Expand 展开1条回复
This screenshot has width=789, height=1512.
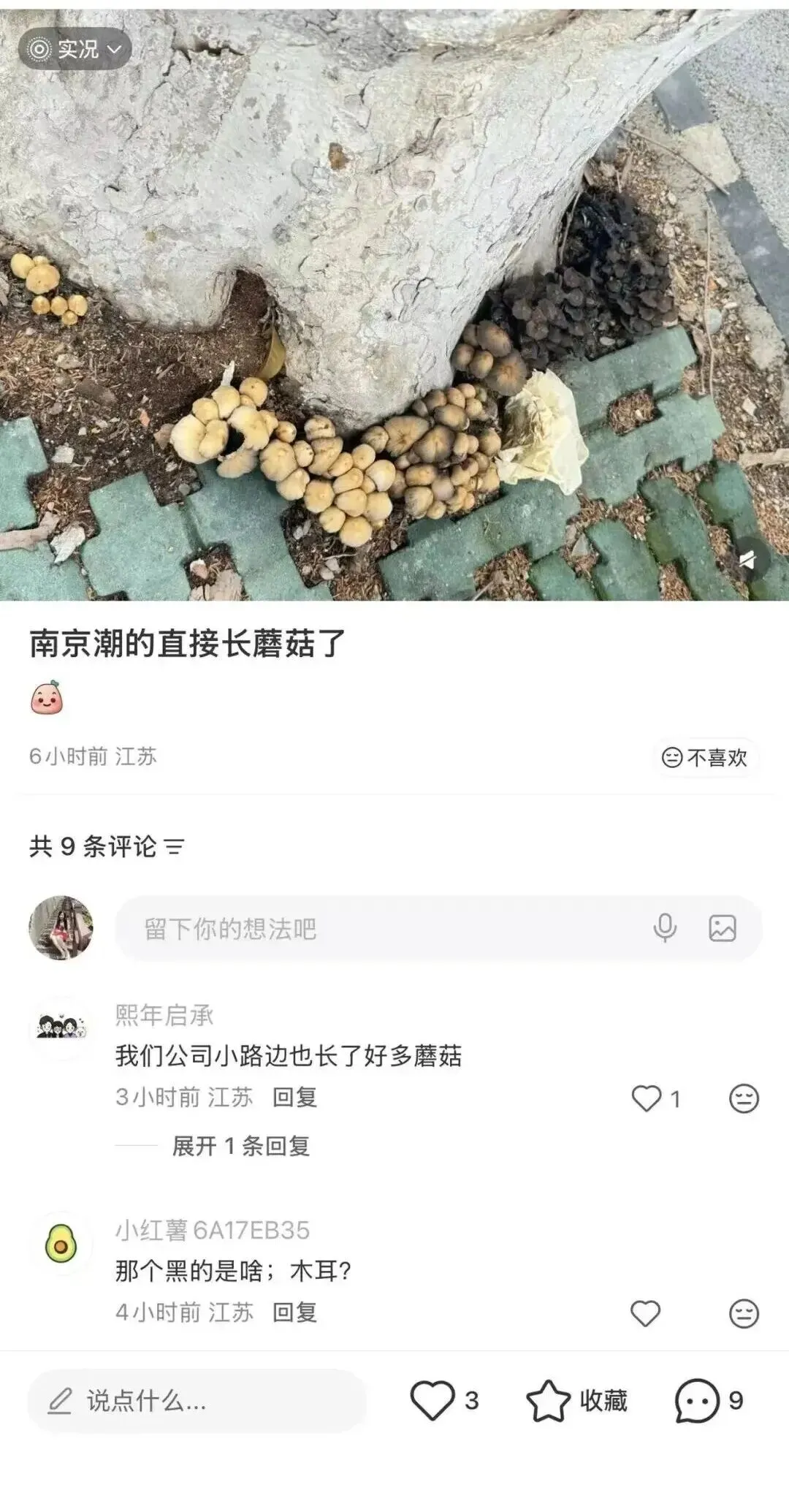[x=241, y=1145]
